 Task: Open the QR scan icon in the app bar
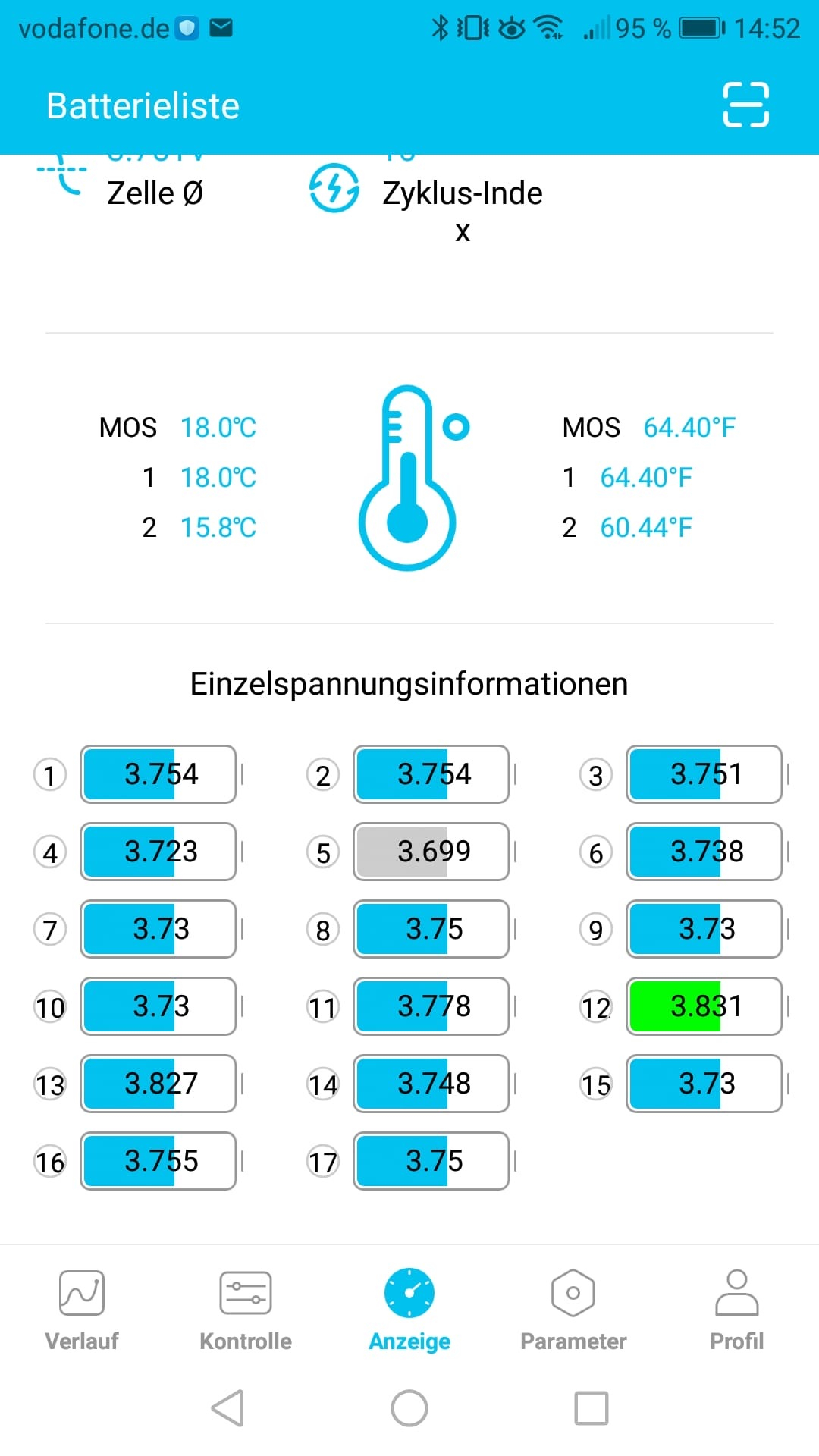[745, 105]
